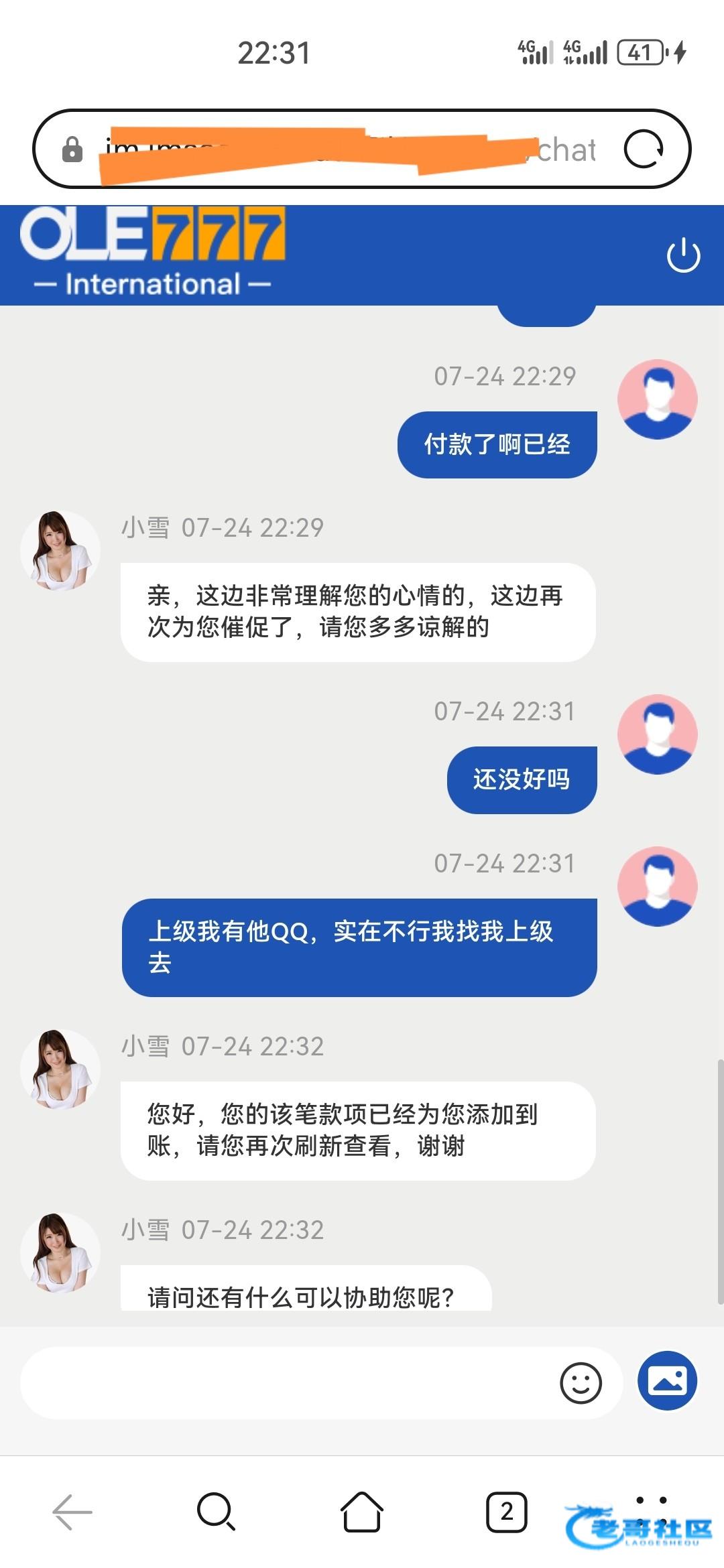Open the browser search
724x1568 pixels.
pos(216,1512)
